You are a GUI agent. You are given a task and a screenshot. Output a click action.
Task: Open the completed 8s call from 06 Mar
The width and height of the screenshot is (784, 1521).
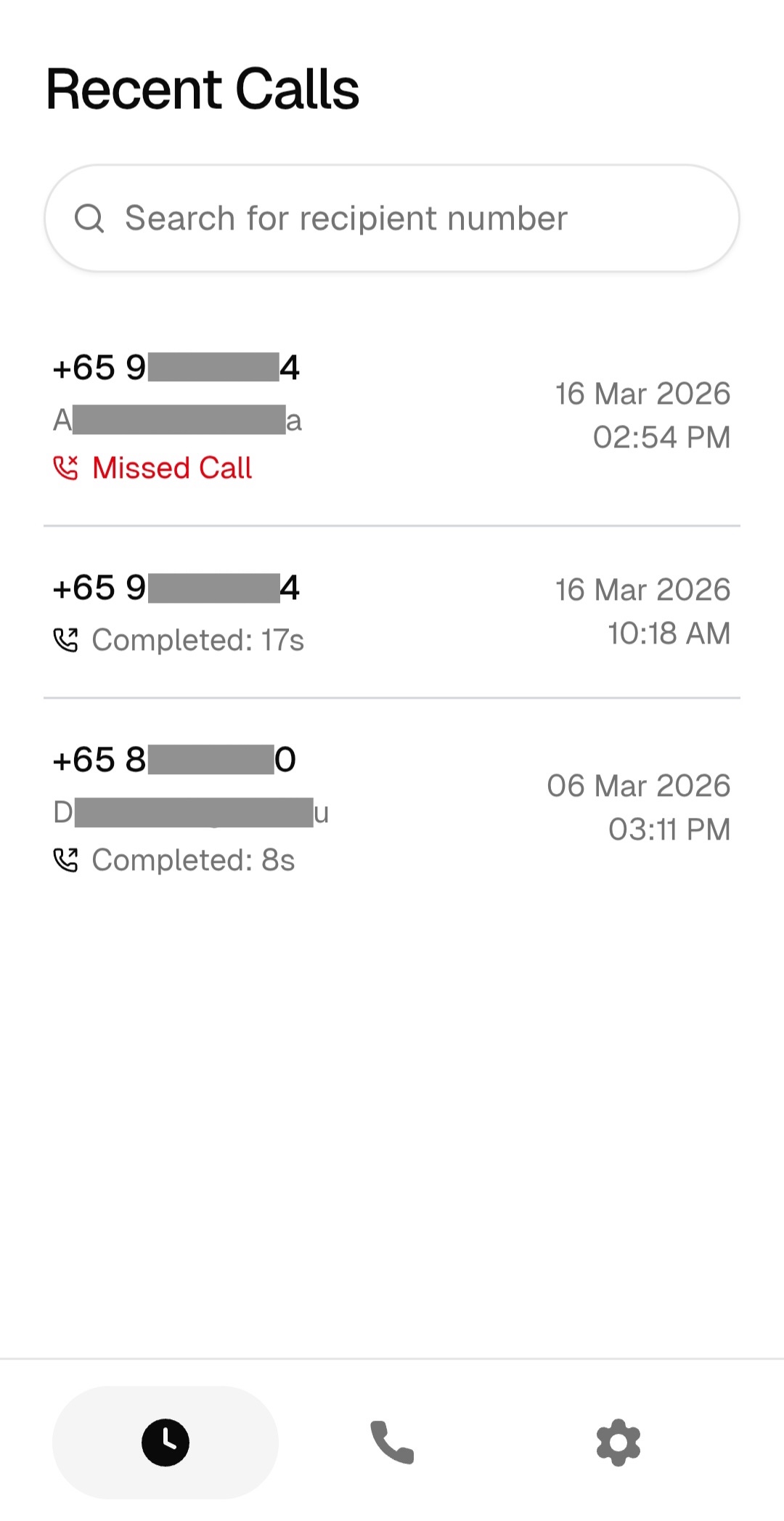point(392,808)
